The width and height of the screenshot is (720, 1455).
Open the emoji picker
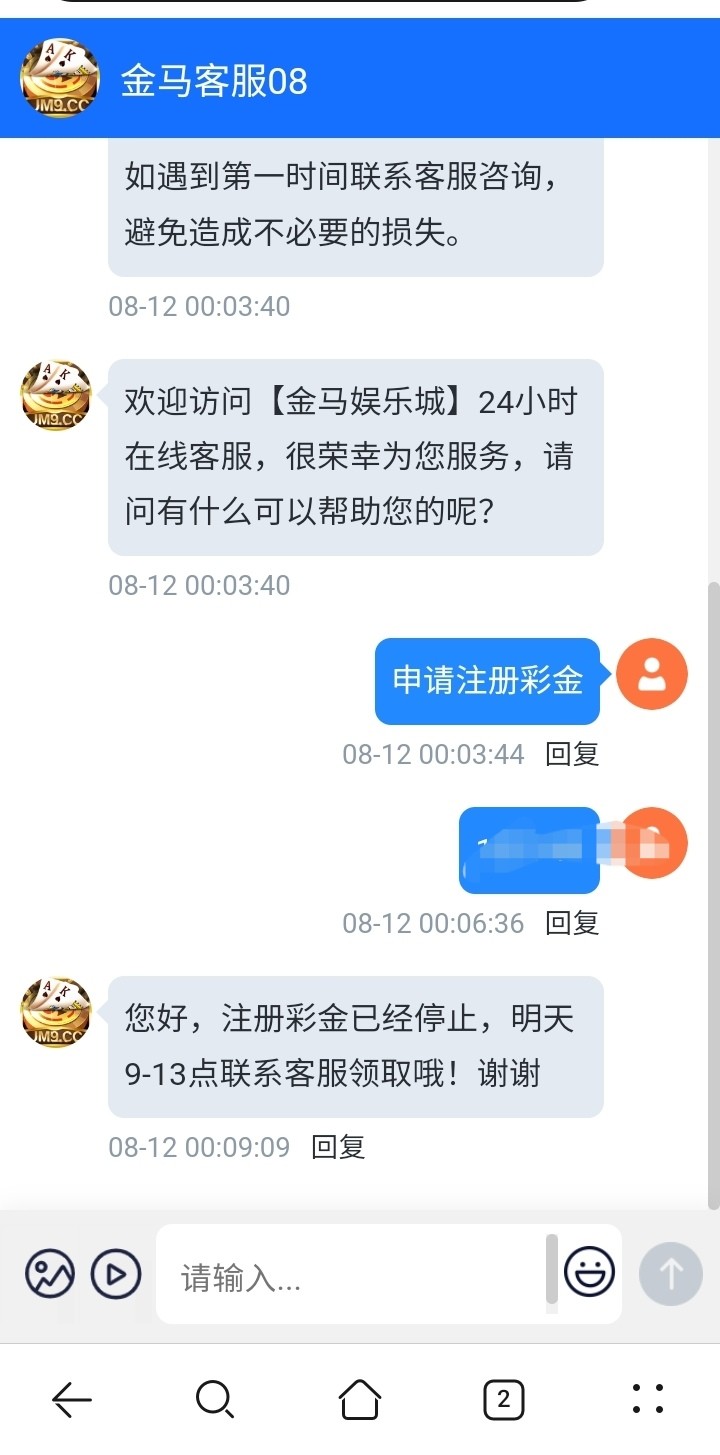589,1273
